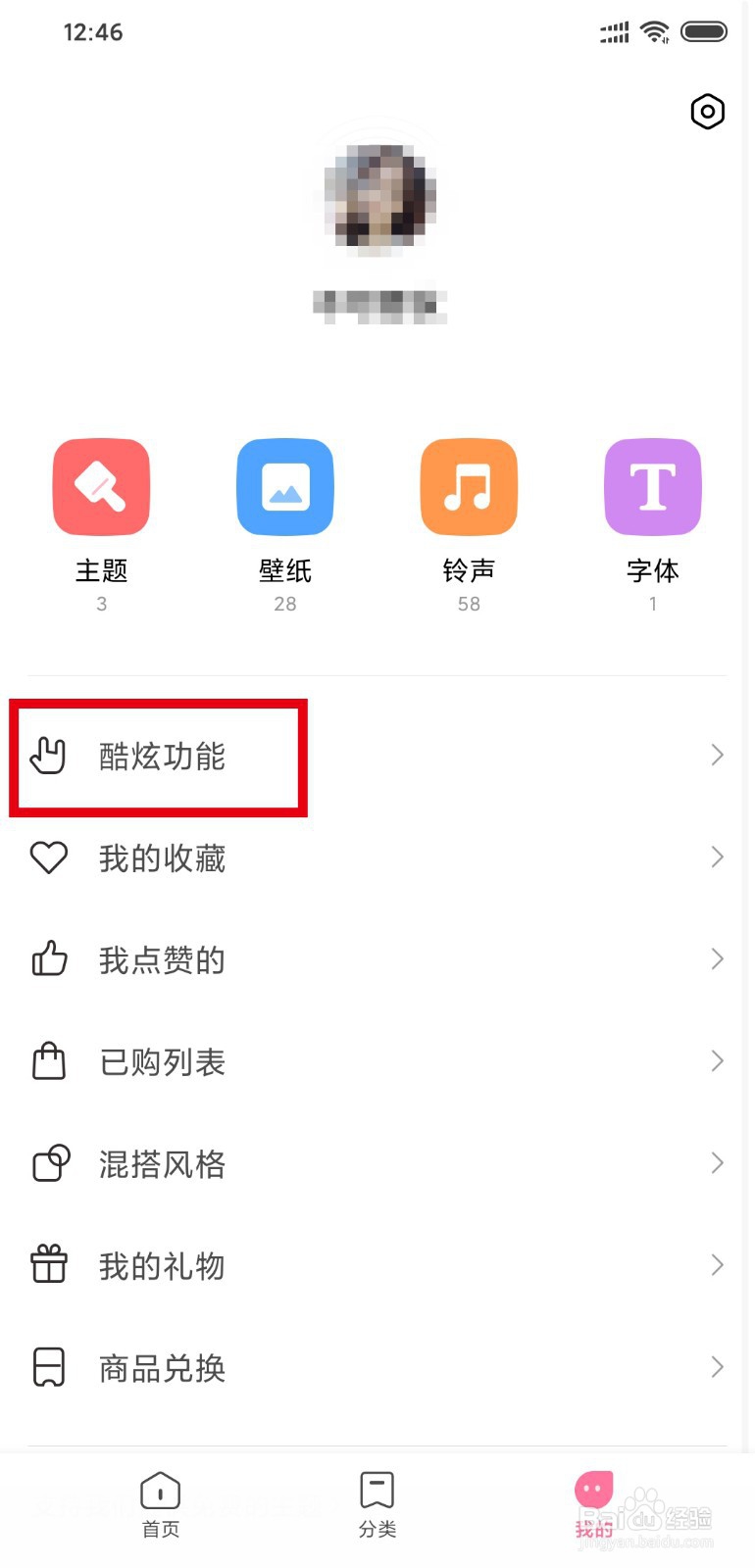Open the 主题 (Themes) icon
755x1568 pixels.
coord(101,487)
